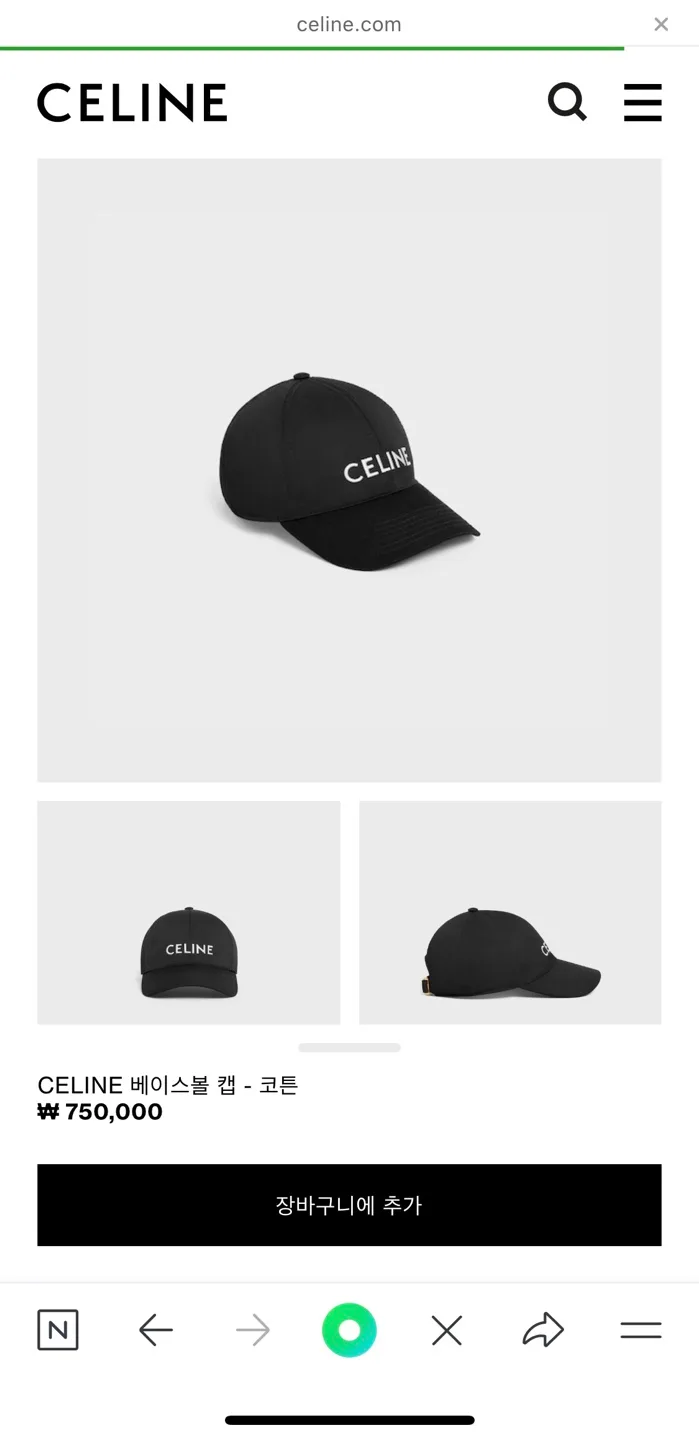Go back to the previous page

coord(156,1330)
